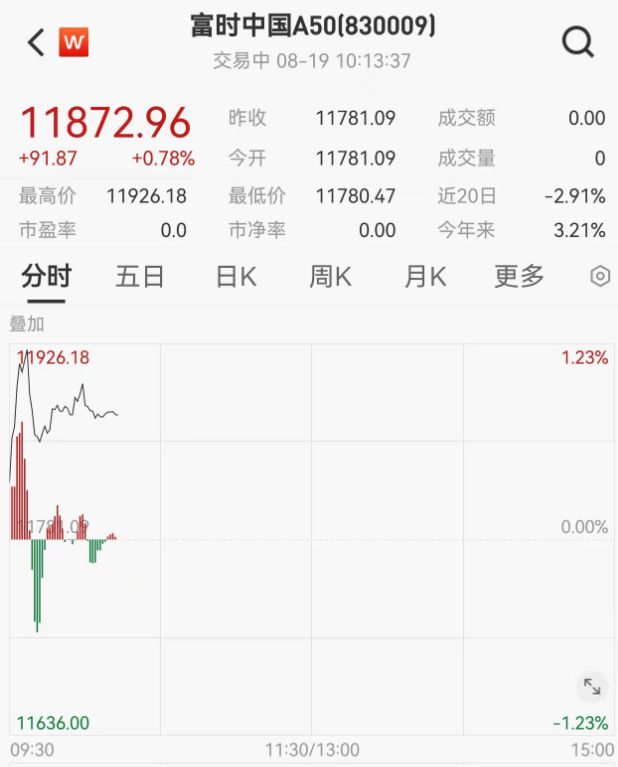Tap 叠加 to overlay another index

click(x=27, y=324)
